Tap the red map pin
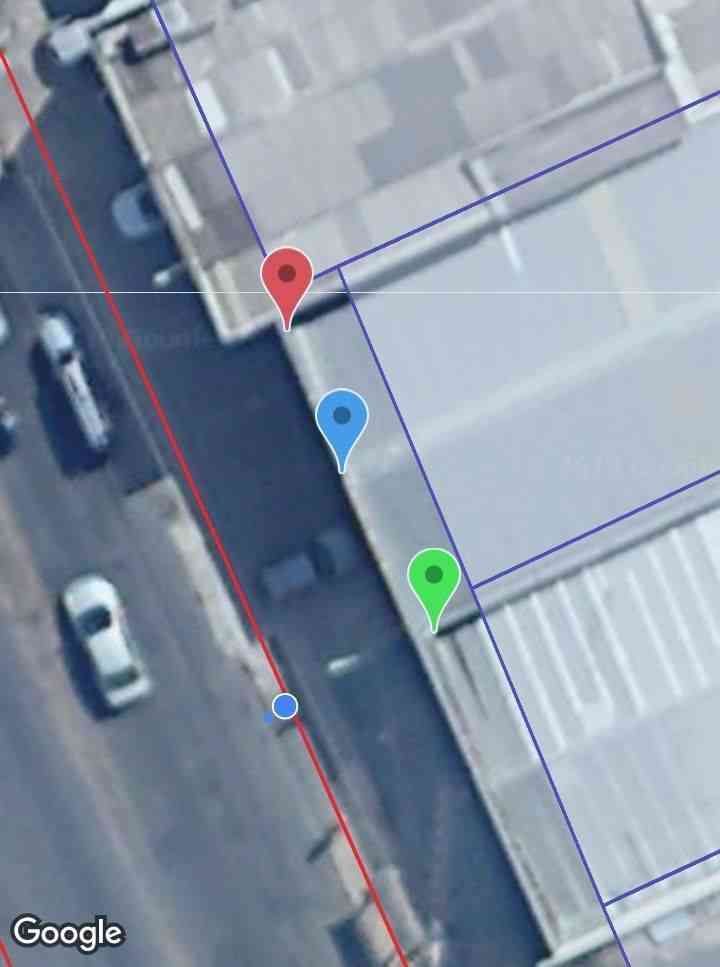 coord(287,277)
